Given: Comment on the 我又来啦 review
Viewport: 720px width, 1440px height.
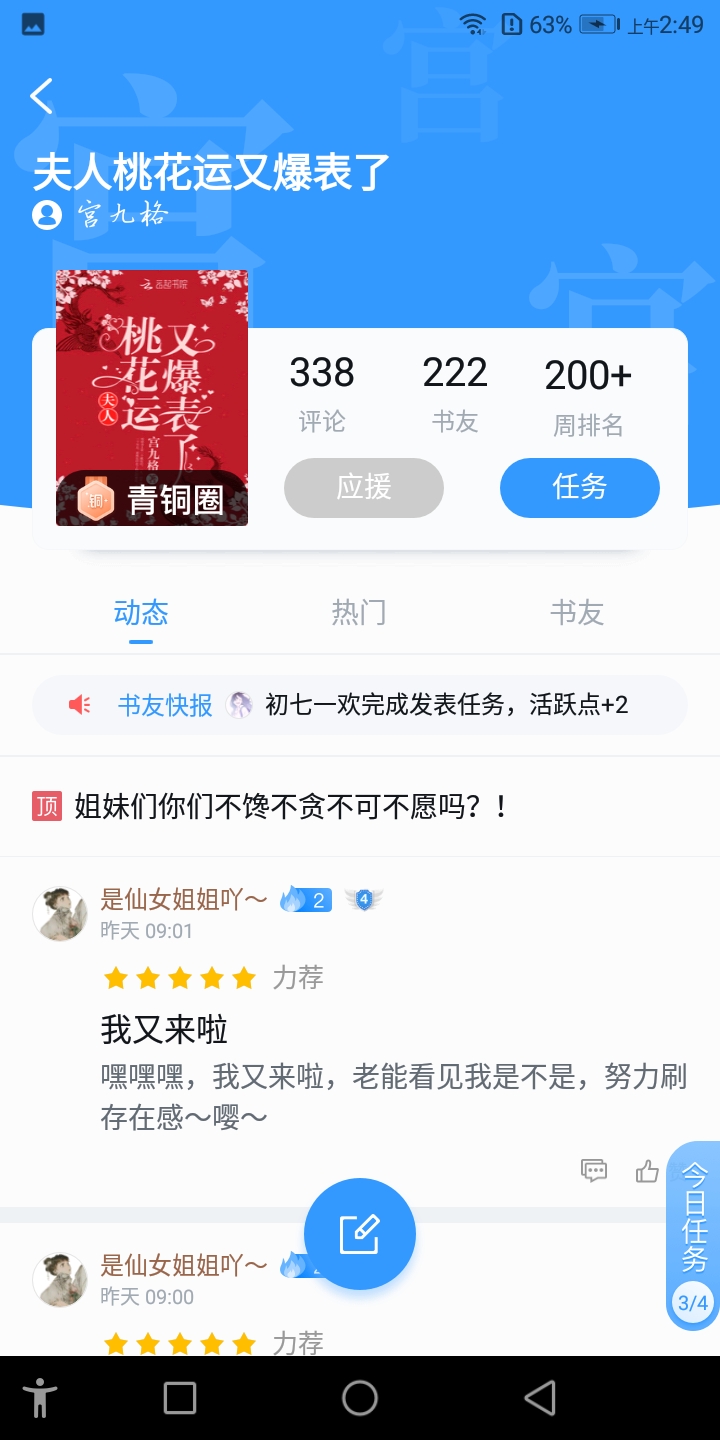Looking at the screenshot, I should [x=594, y=1171].
